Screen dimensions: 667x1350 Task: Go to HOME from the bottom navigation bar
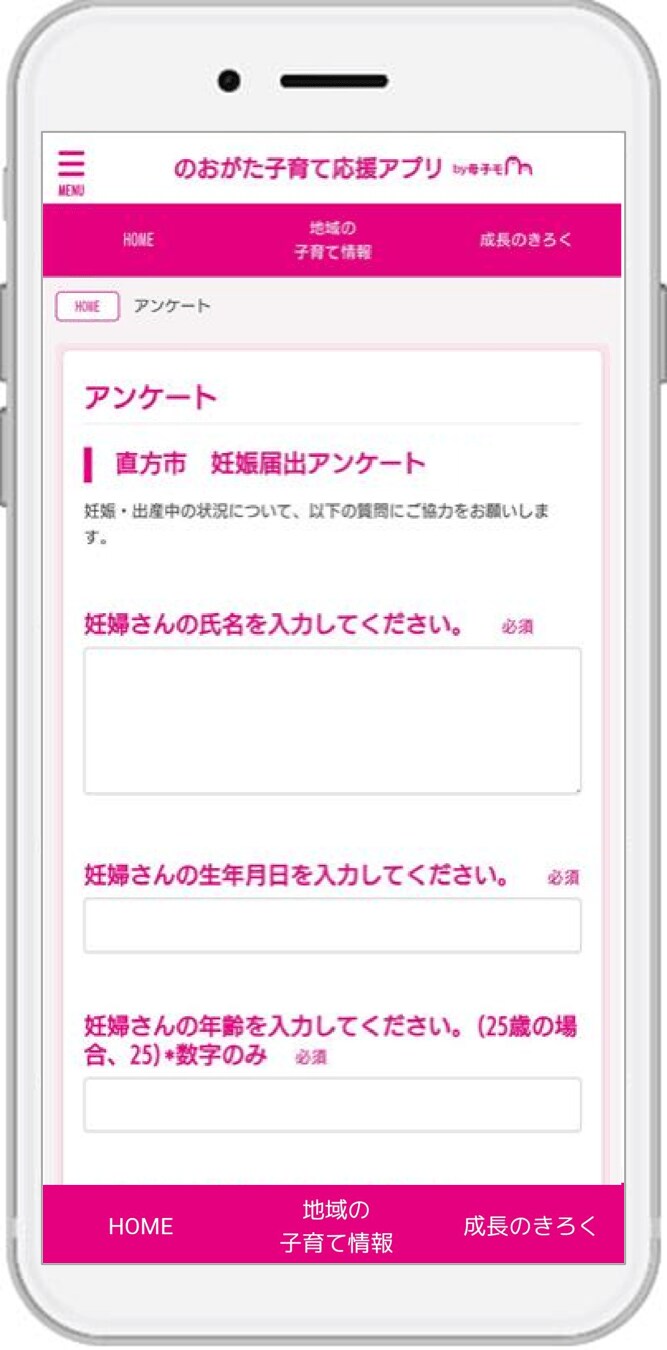140,1226
